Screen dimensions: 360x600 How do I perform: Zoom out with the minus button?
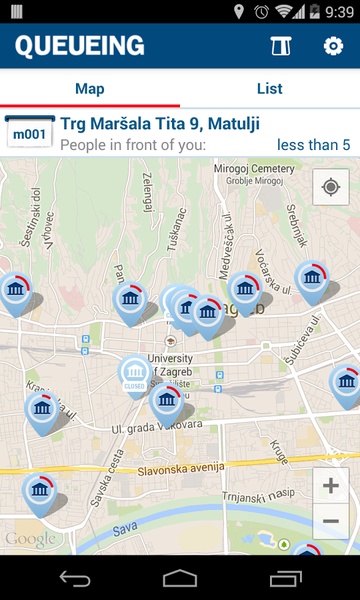pyautogui.click(x=331, y=521)
